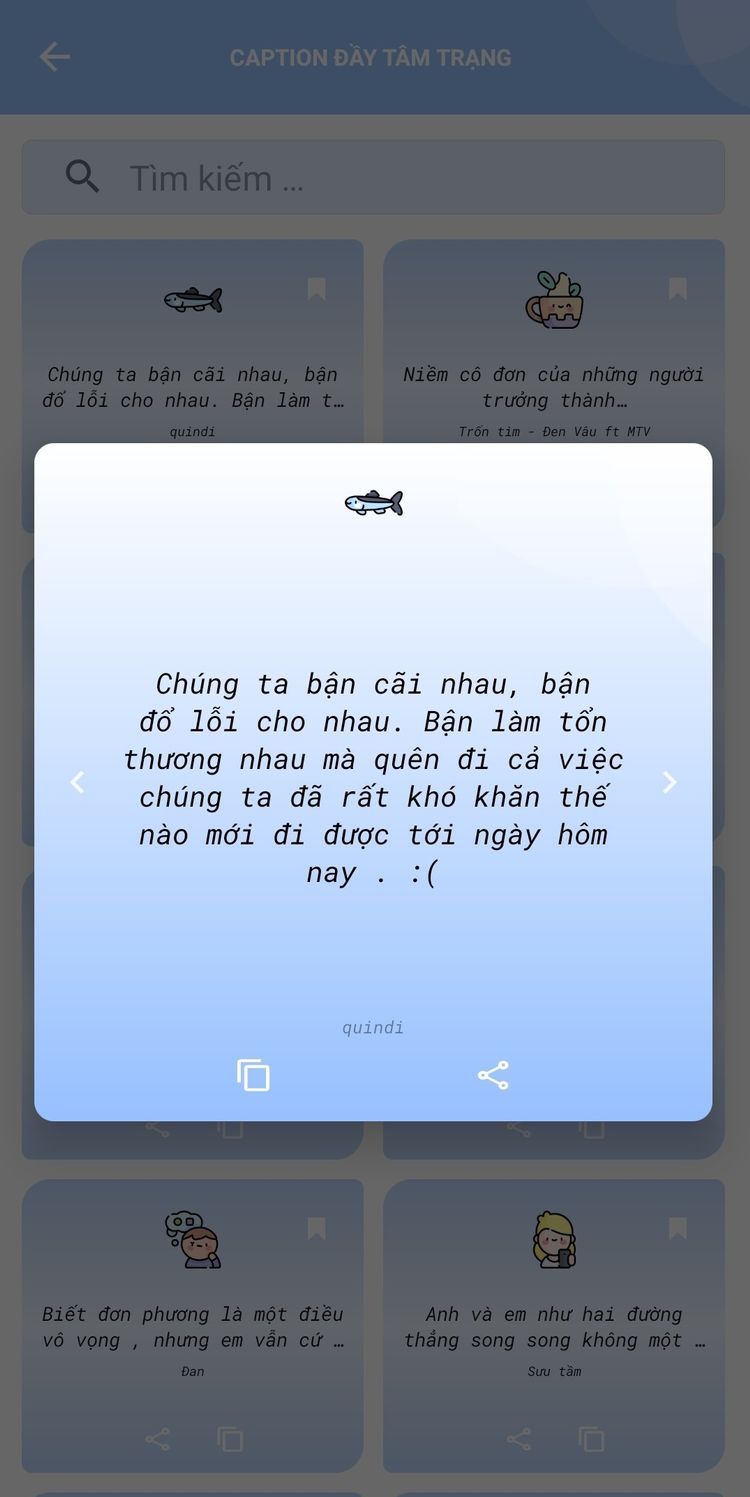Go to the previous caption with the left arrow

pyautogui.click(x=77, y=782)
